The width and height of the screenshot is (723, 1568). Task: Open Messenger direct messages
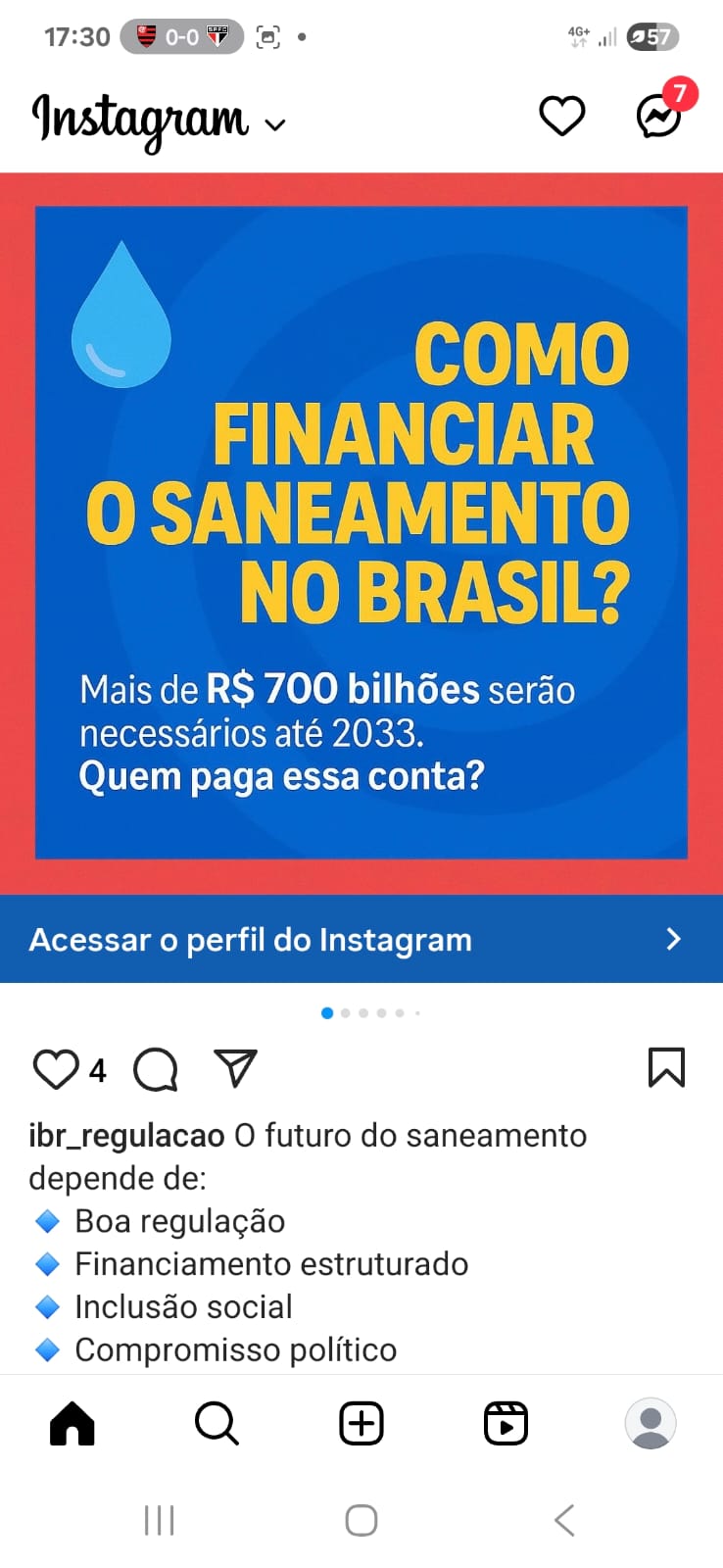[x=659, y=116]
